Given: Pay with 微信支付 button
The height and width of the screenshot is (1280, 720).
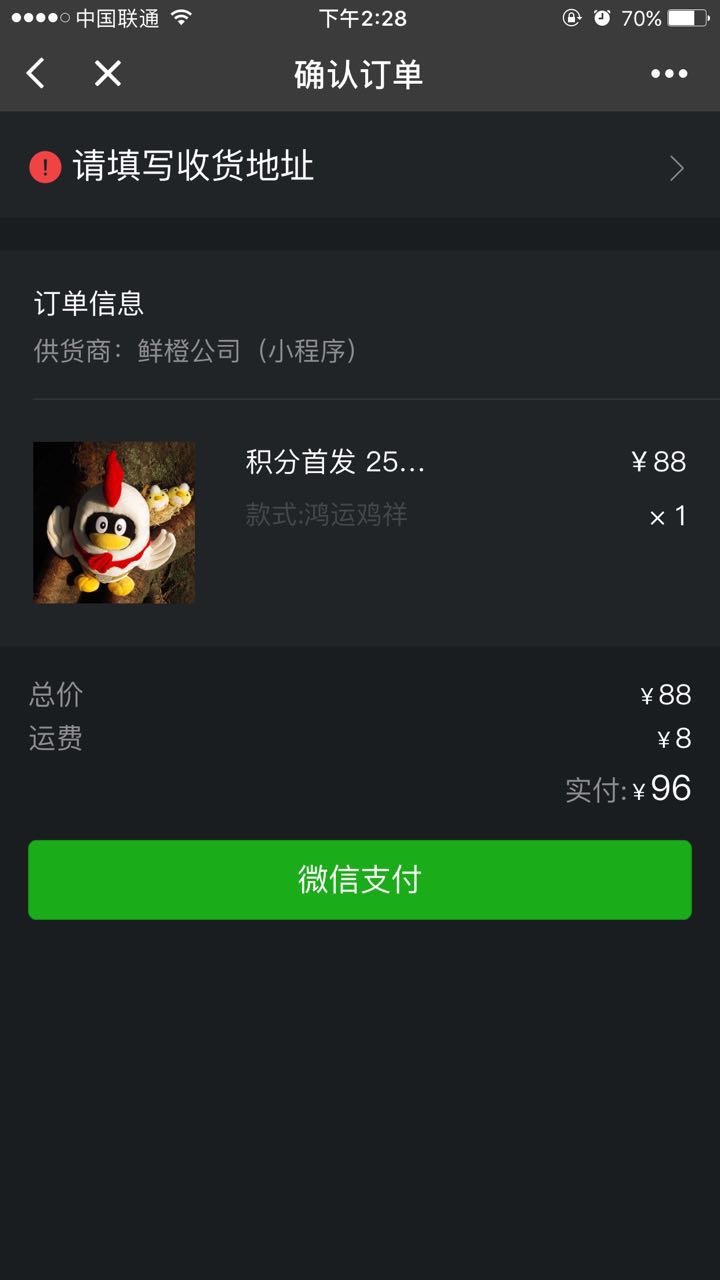Looking at the screenshot, I should click(360, 880).
